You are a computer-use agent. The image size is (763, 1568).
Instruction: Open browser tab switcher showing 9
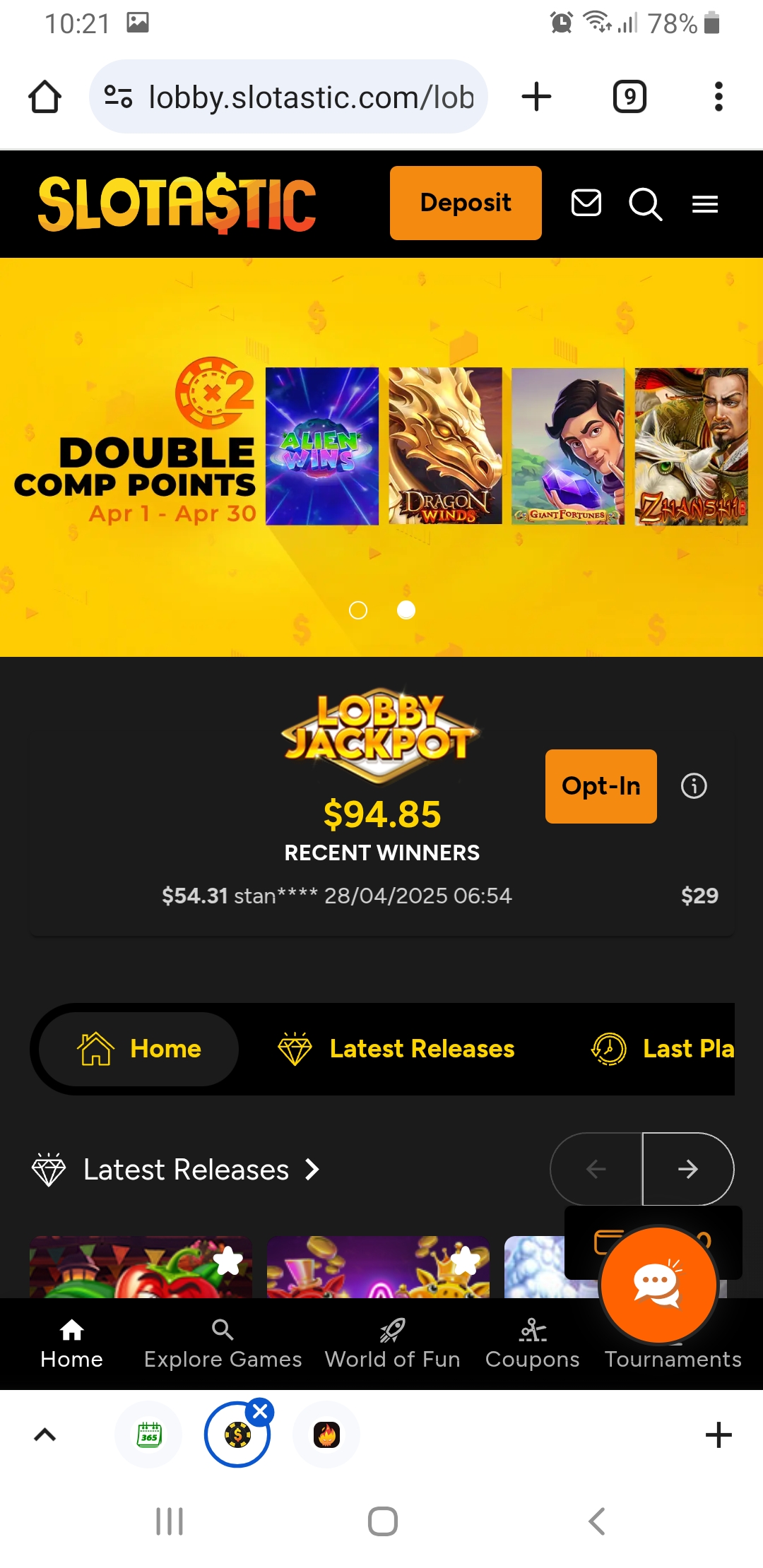(x=629, y=97)
